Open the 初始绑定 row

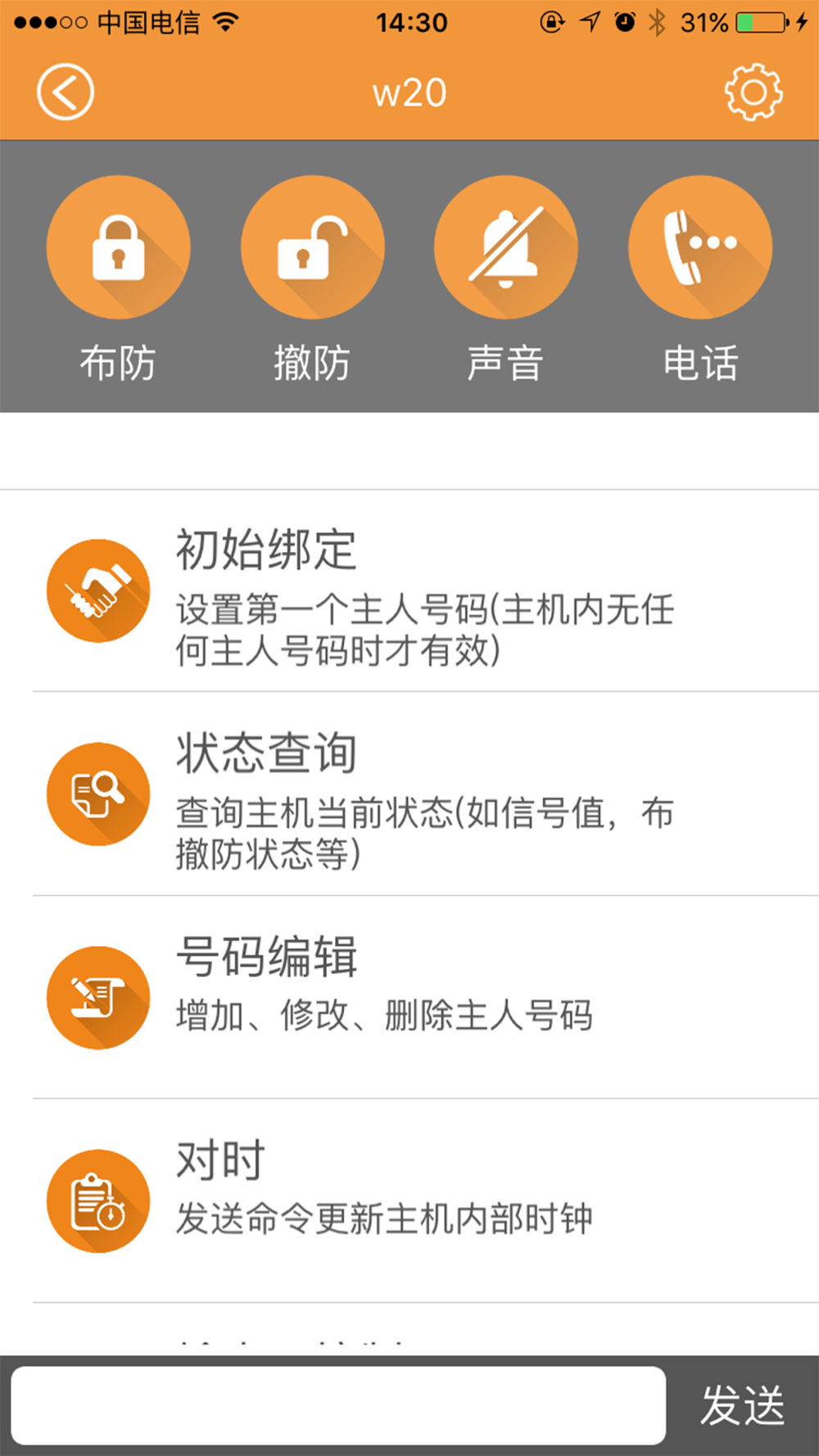(409, 591)
